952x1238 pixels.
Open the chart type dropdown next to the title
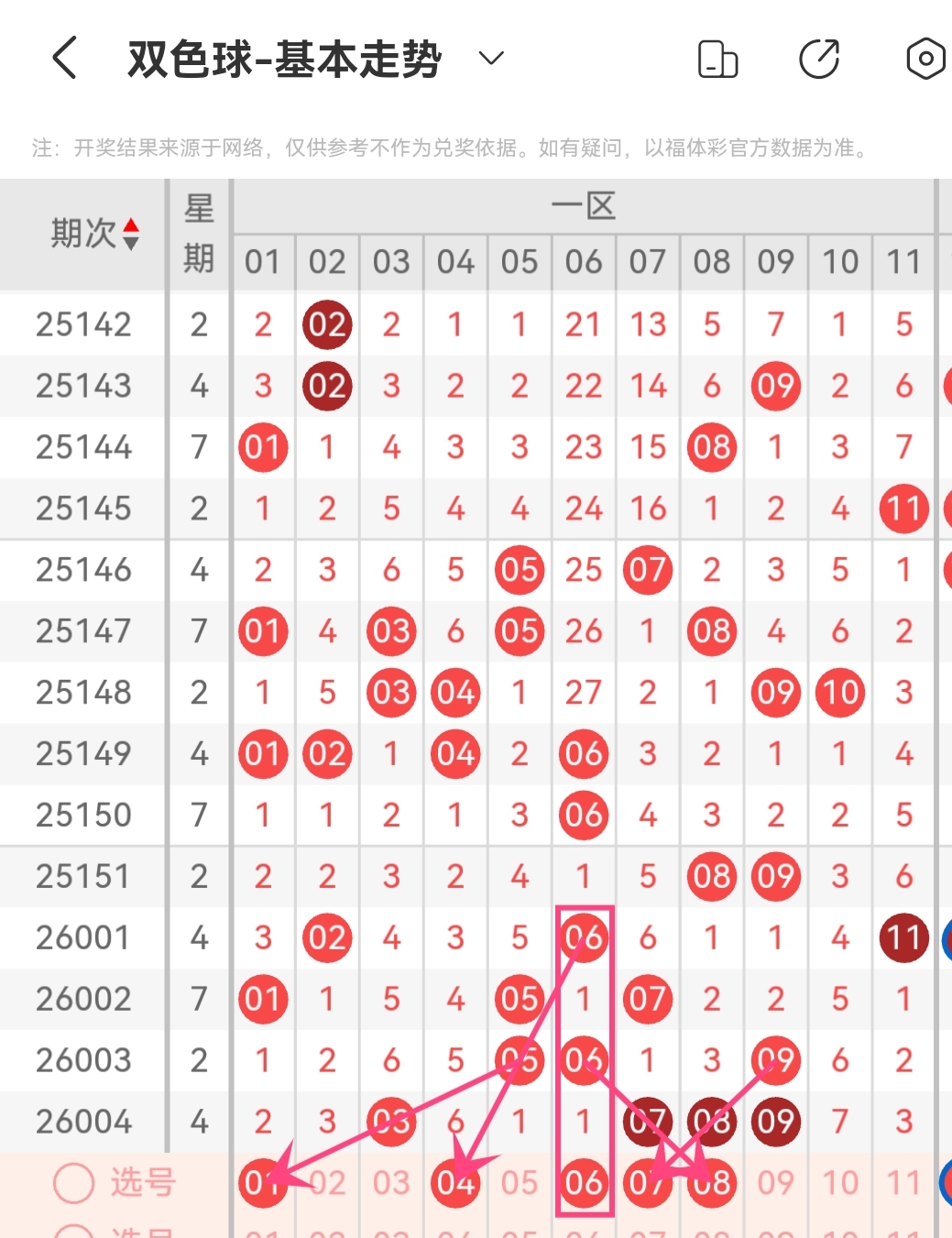click(x=490, y=58)
